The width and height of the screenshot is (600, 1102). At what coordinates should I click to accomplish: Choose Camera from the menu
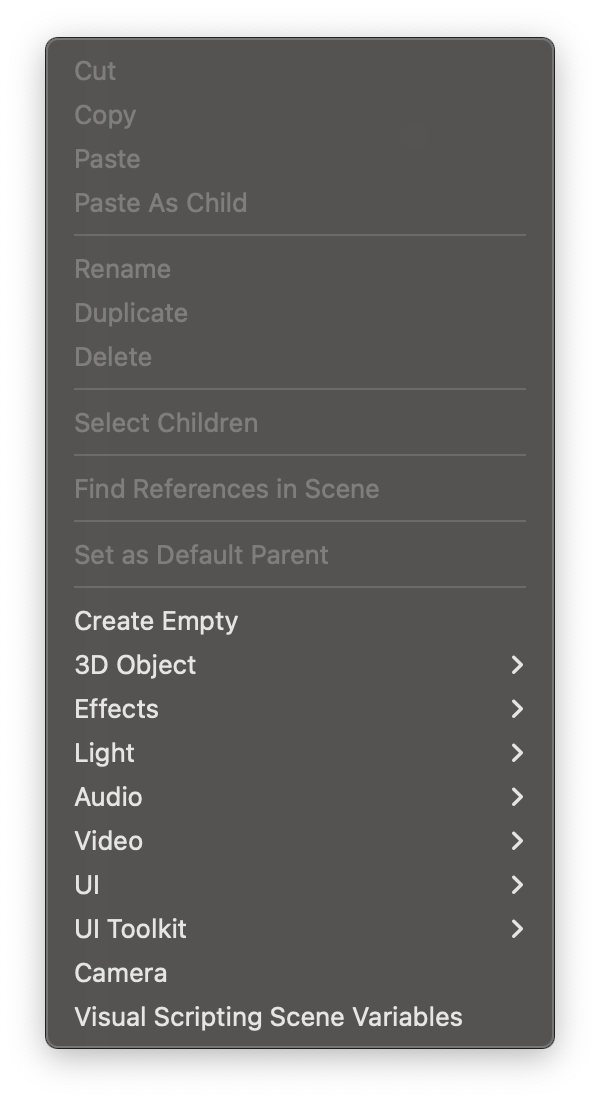click(x=120, y=973)
